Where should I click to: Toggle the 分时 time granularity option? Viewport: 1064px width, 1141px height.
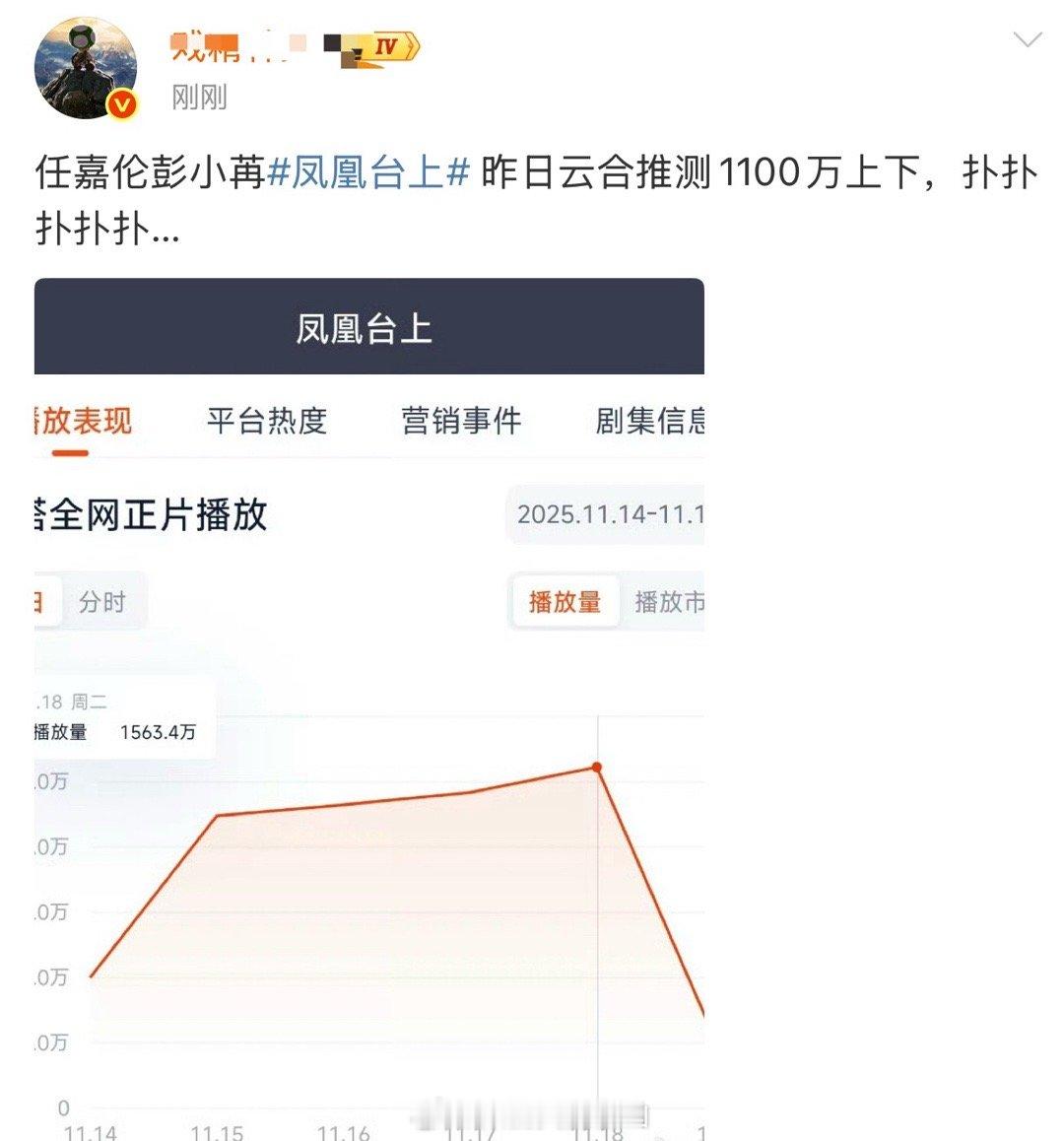point(105,602)
